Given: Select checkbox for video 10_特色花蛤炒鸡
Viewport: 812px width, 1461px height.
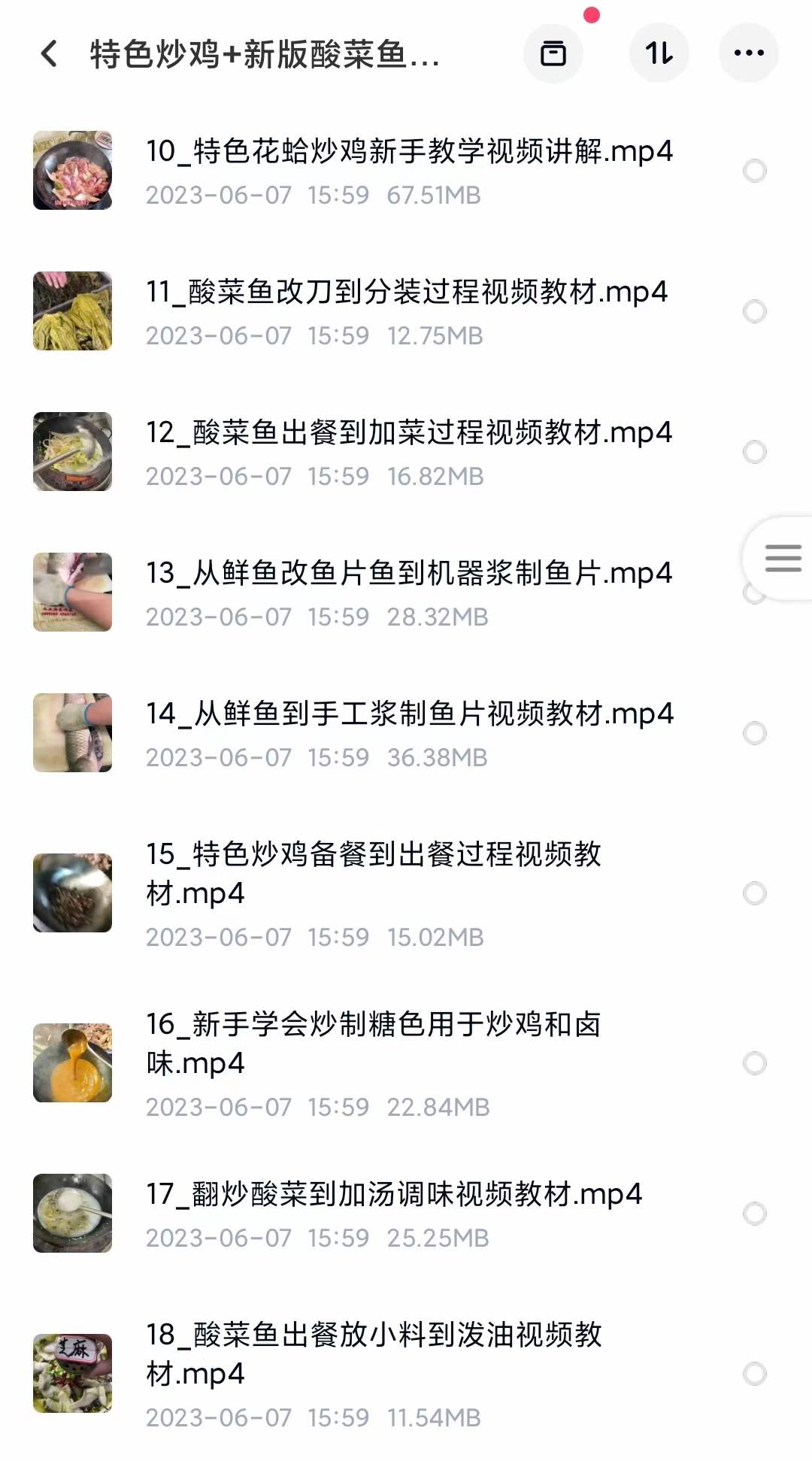Looking at the screenshot, I should tap(754, 171).
